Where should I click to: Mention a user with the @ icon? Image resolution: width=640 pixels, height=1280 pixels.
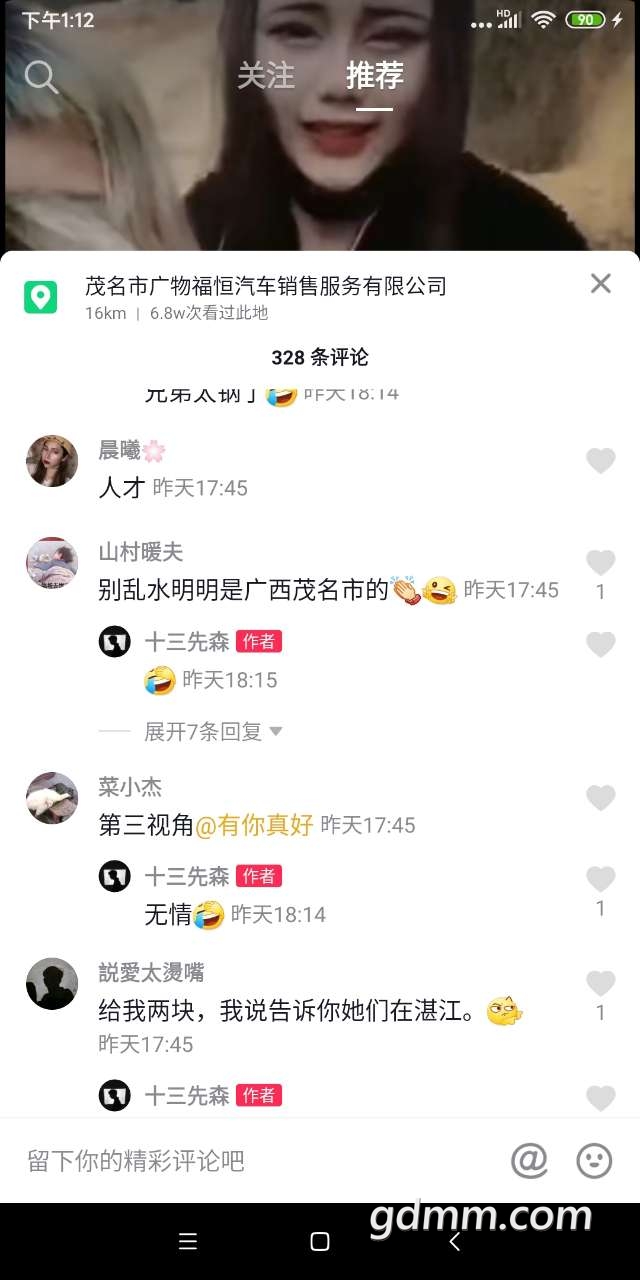[529, 1161]
